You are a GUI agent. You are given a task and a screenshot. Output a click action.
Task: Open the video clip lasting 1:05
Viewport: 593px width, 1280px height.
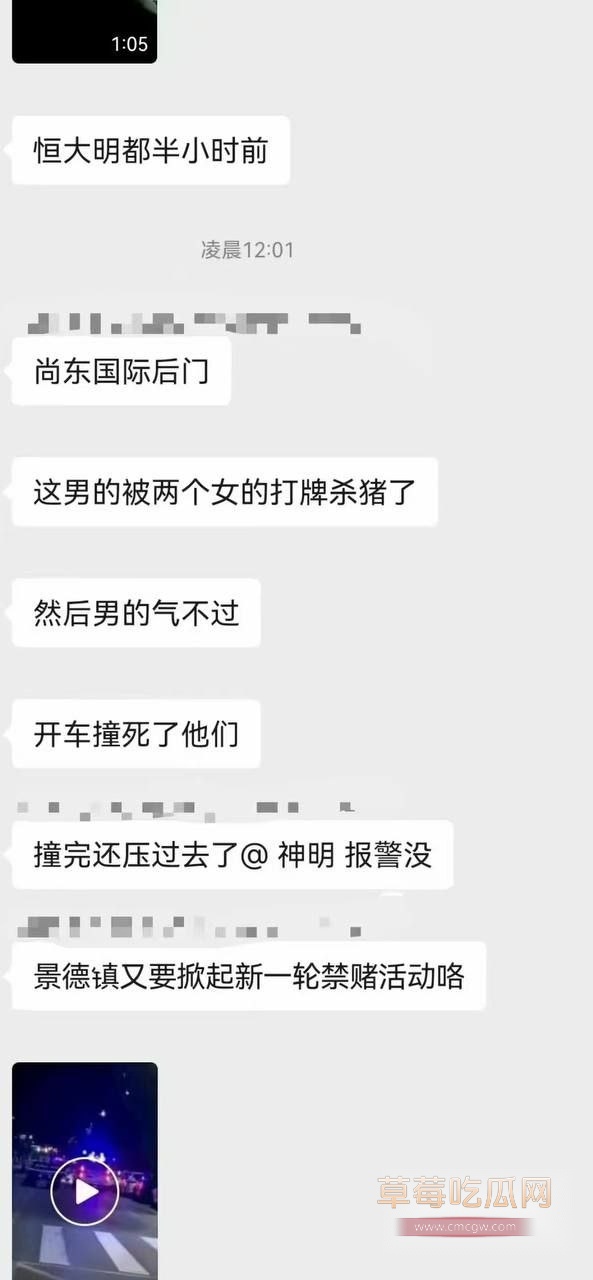click(x=85, y=31)
